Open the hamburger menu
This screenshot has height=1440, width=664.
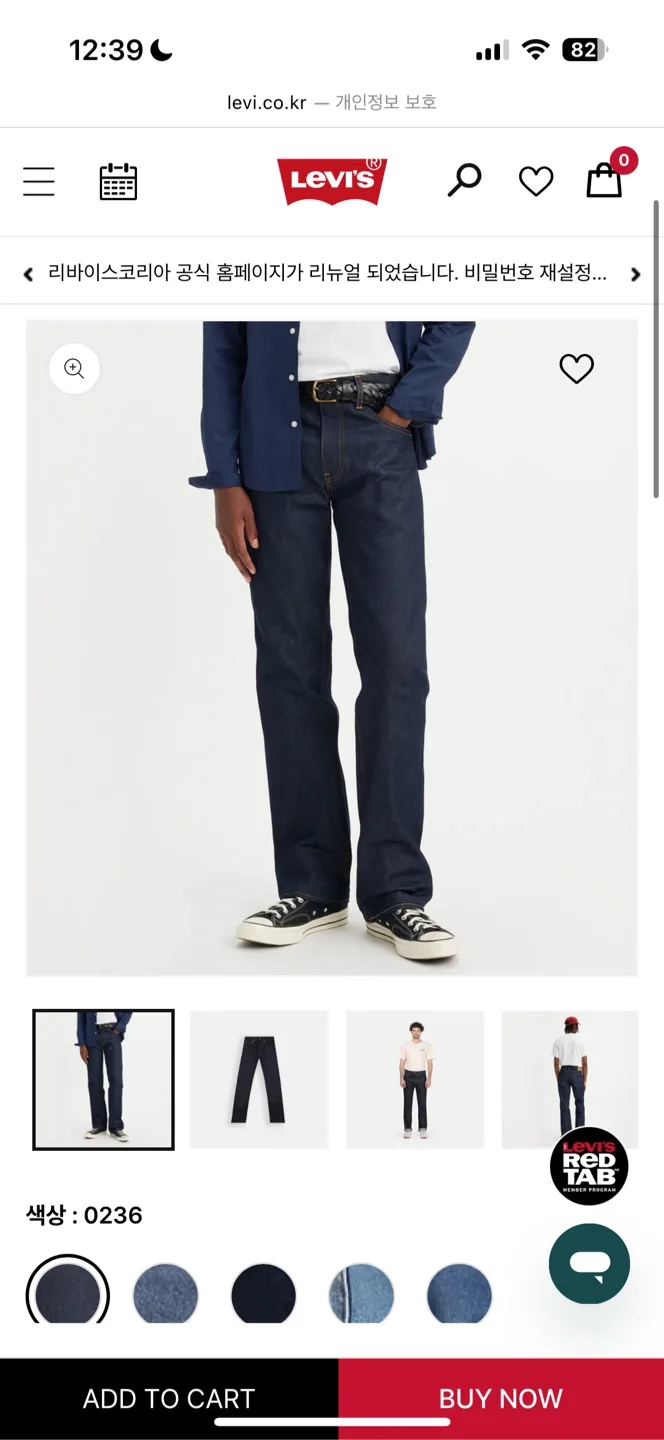tap(39, 181)
